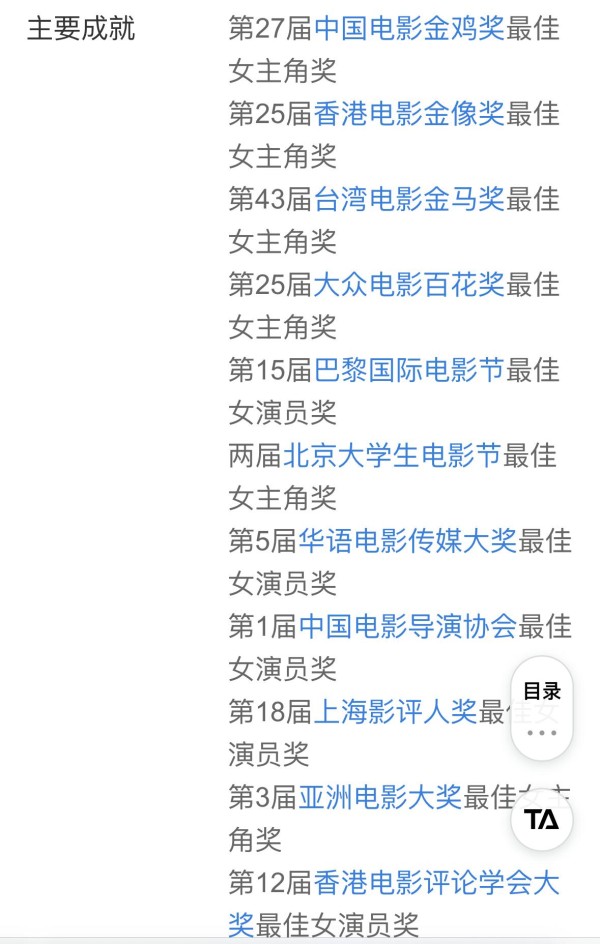Open the 中国电影金鸡奖 link
Screen dimensions: 600x944
(x=409, y=29)
